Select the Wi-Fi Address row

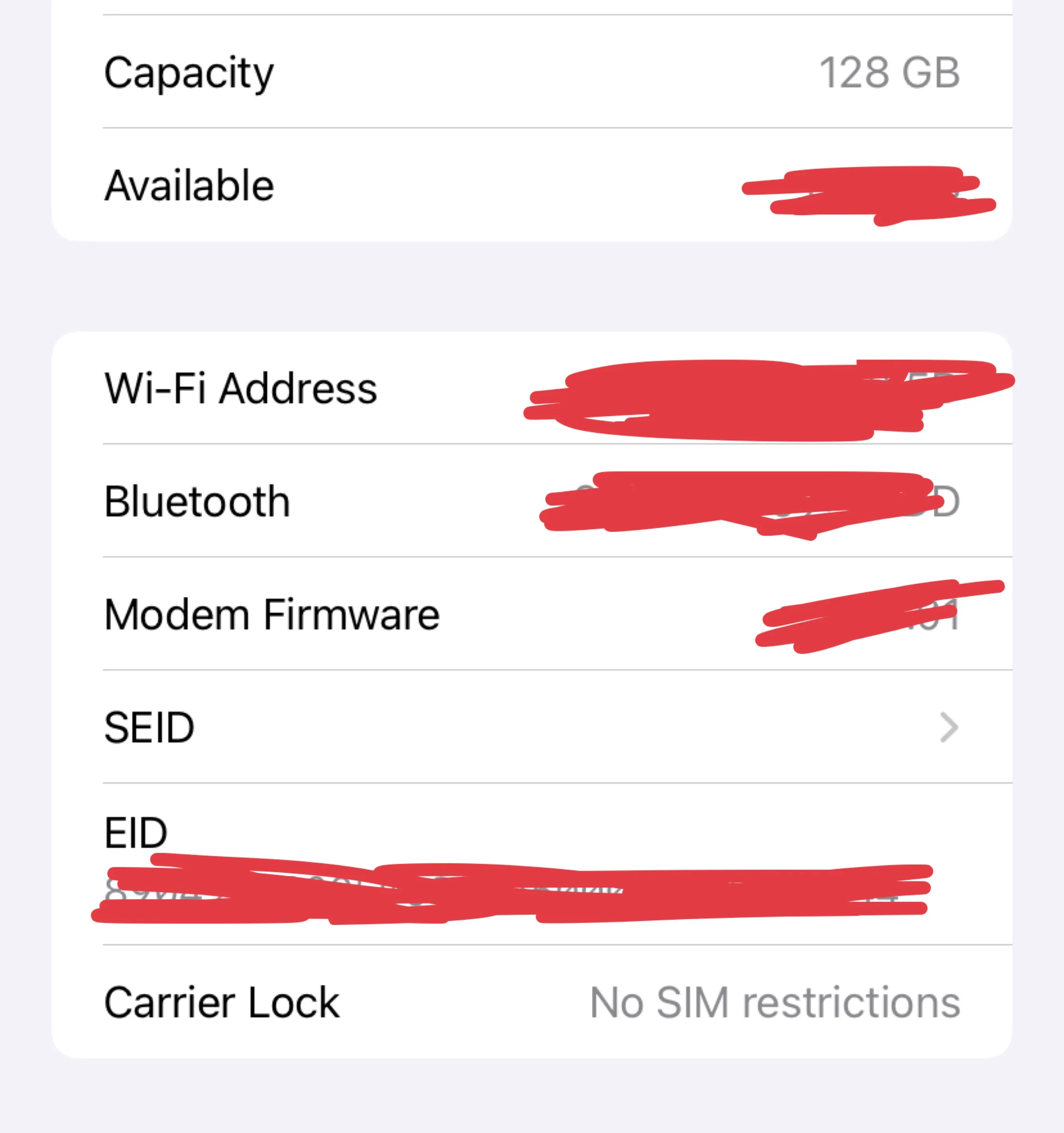tap(530, 389)
